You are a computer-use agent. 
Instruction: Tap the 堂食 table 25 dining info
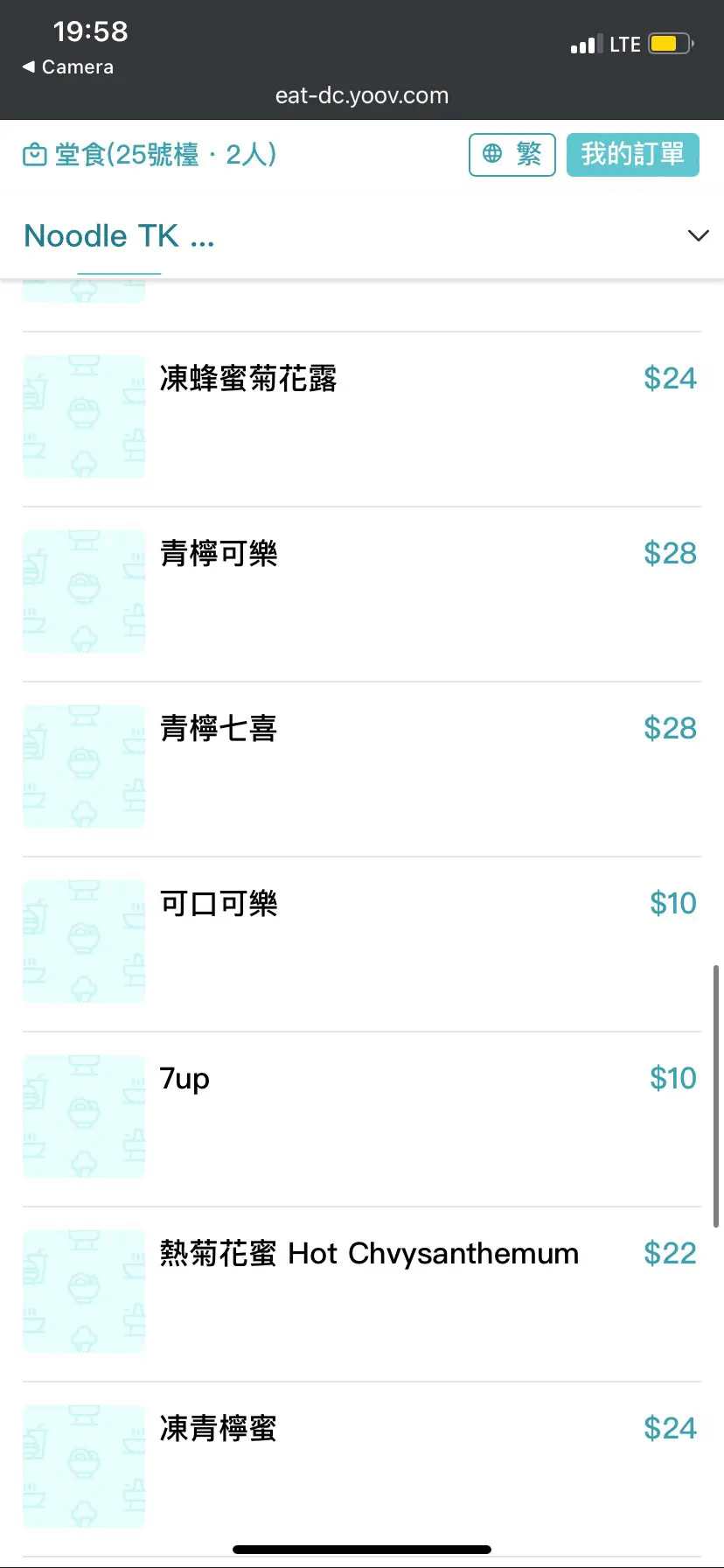(x=150, y=155)
